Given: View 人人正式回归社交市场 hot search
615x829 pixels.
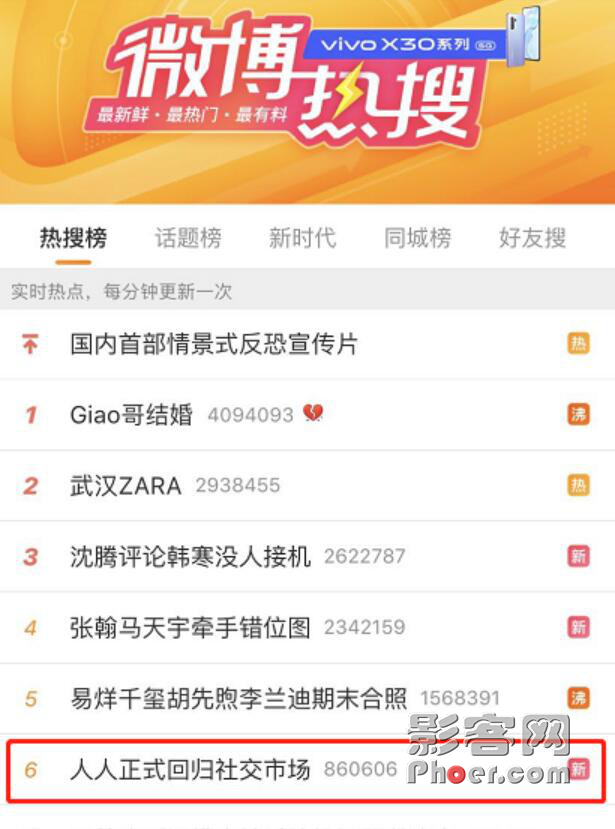Looking at the screenshot, I should [191, 770].
